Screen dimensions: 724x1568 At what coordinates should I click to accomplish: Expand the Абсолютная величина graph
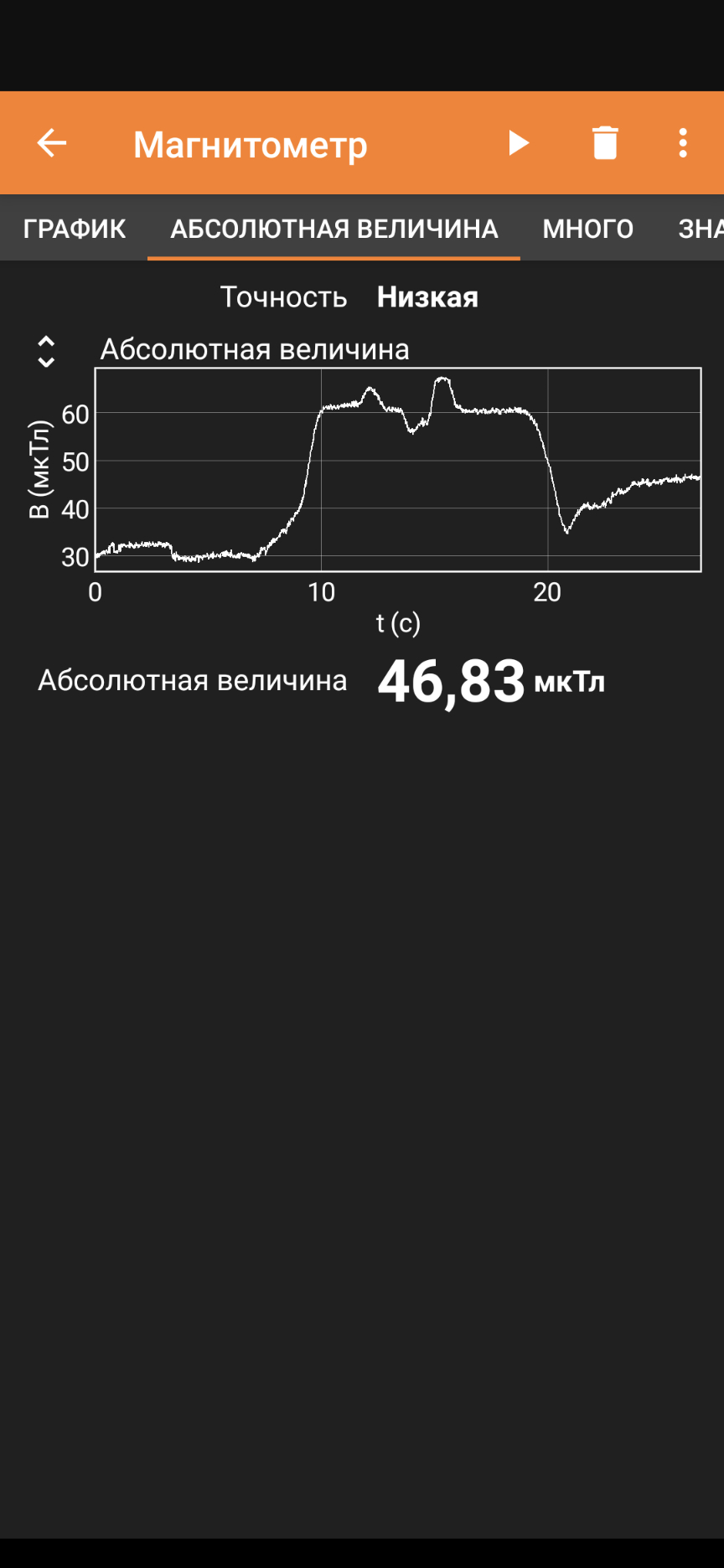[46, 352]
